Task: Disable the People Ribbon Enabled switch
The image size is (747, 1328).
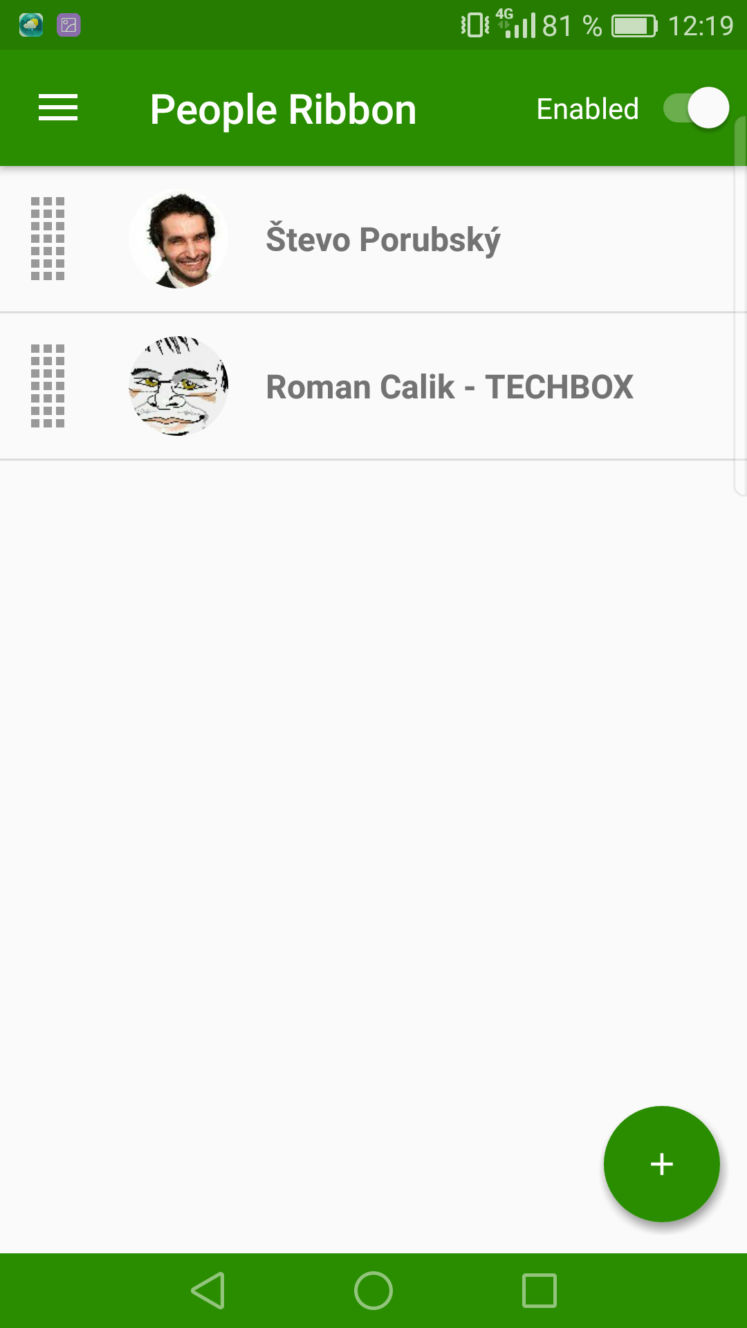Action: 696,108
